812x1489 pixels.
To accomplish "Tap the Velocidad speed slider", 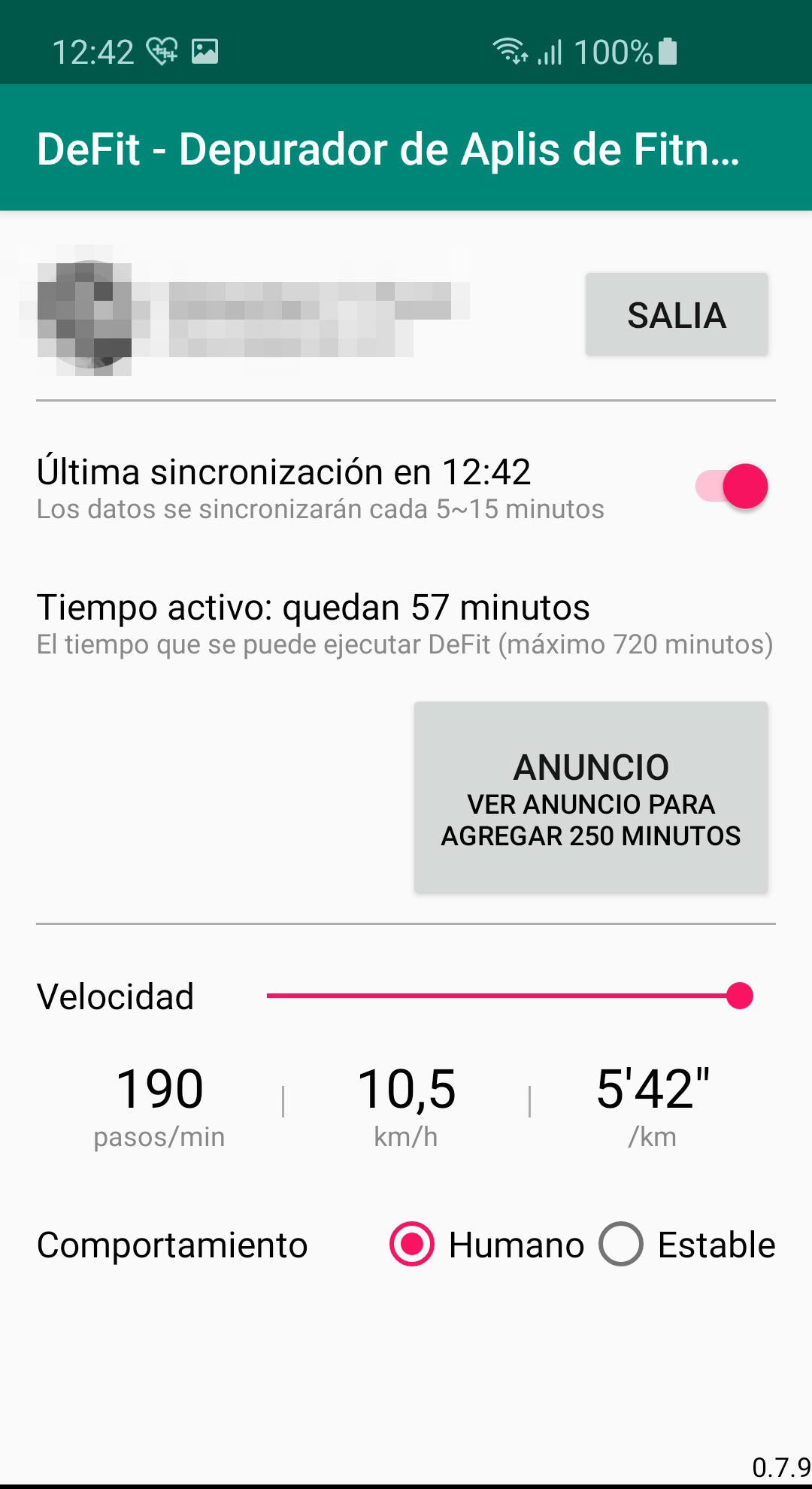I will coord(508,996).
